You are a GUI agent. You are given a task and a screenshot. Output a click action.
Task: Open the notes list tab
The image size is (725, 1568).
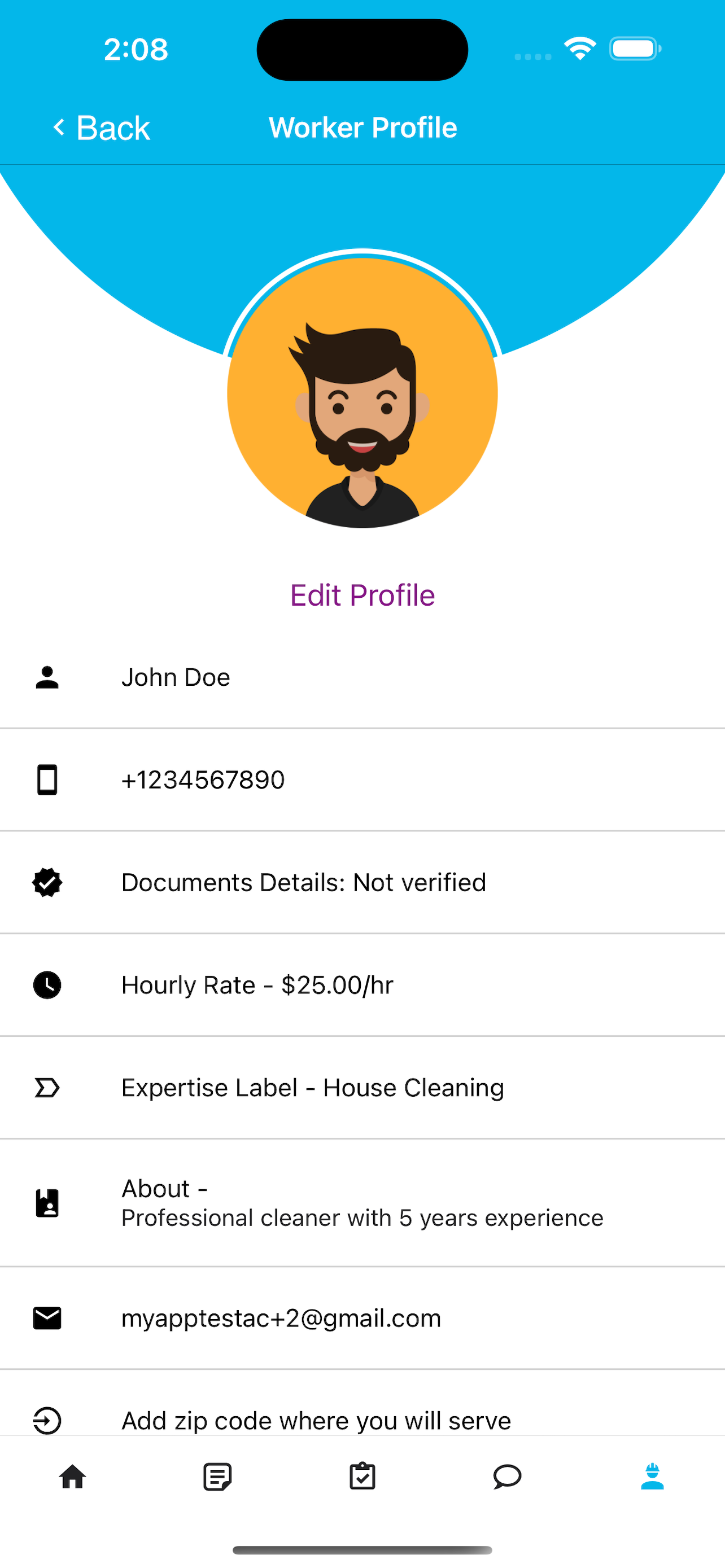pyautogui.click(x=217, y=1477)
